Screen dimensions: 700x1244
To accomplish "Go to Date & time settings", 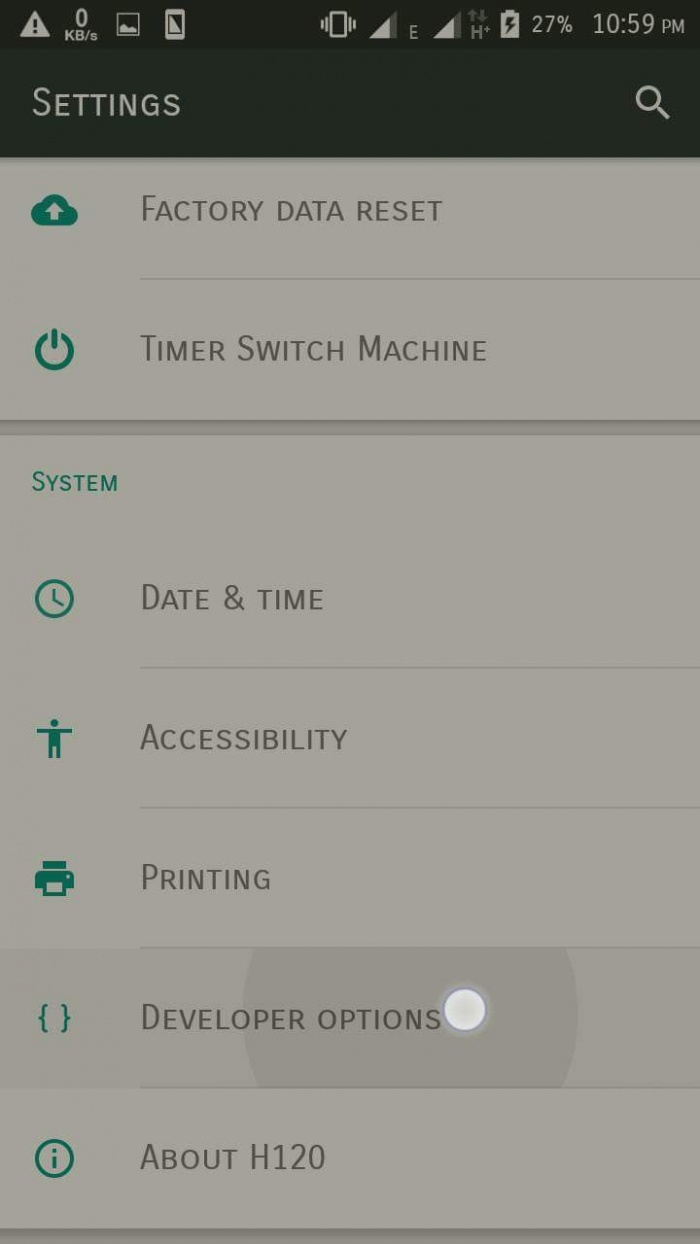I will point(232,599).
